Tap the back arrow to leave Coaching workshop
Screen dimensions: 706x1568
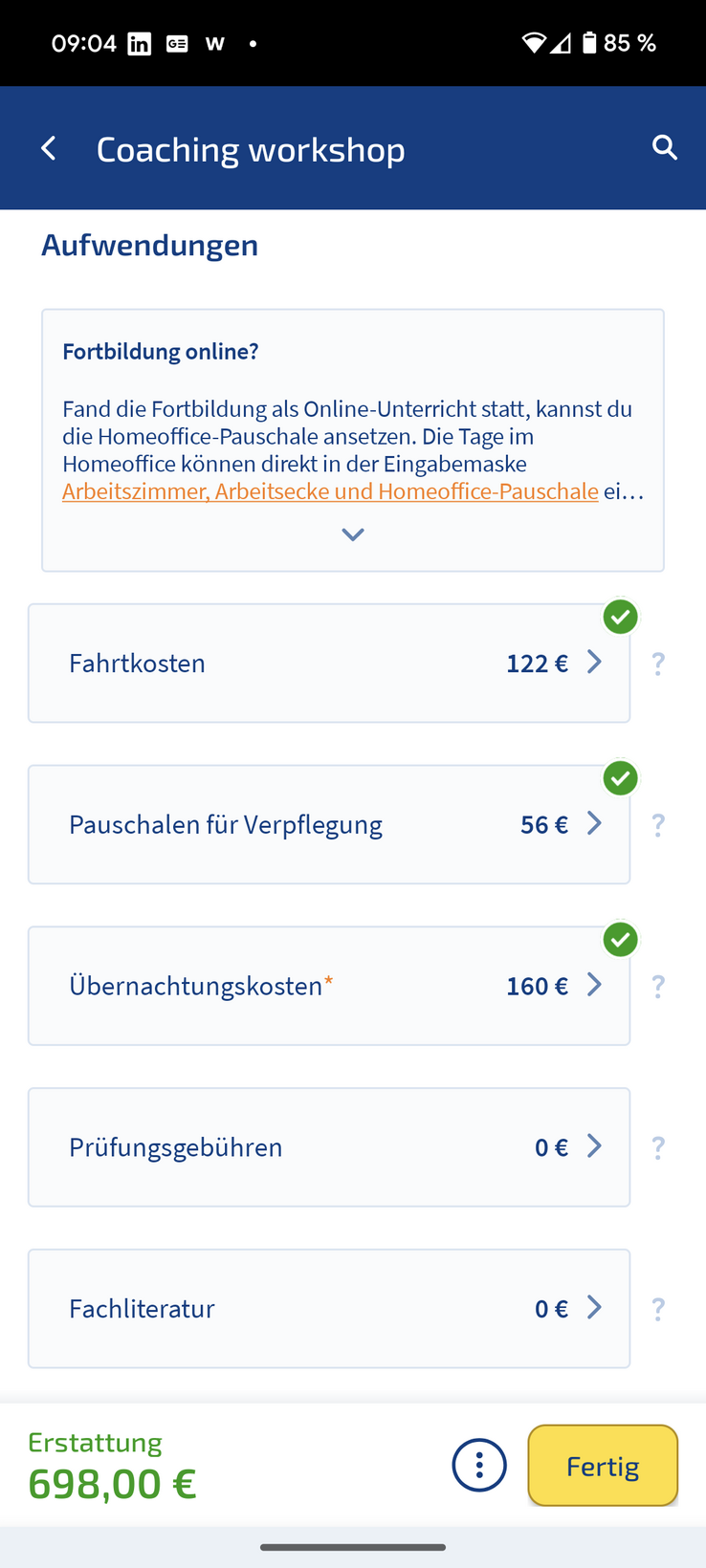[x=48, y=147]
